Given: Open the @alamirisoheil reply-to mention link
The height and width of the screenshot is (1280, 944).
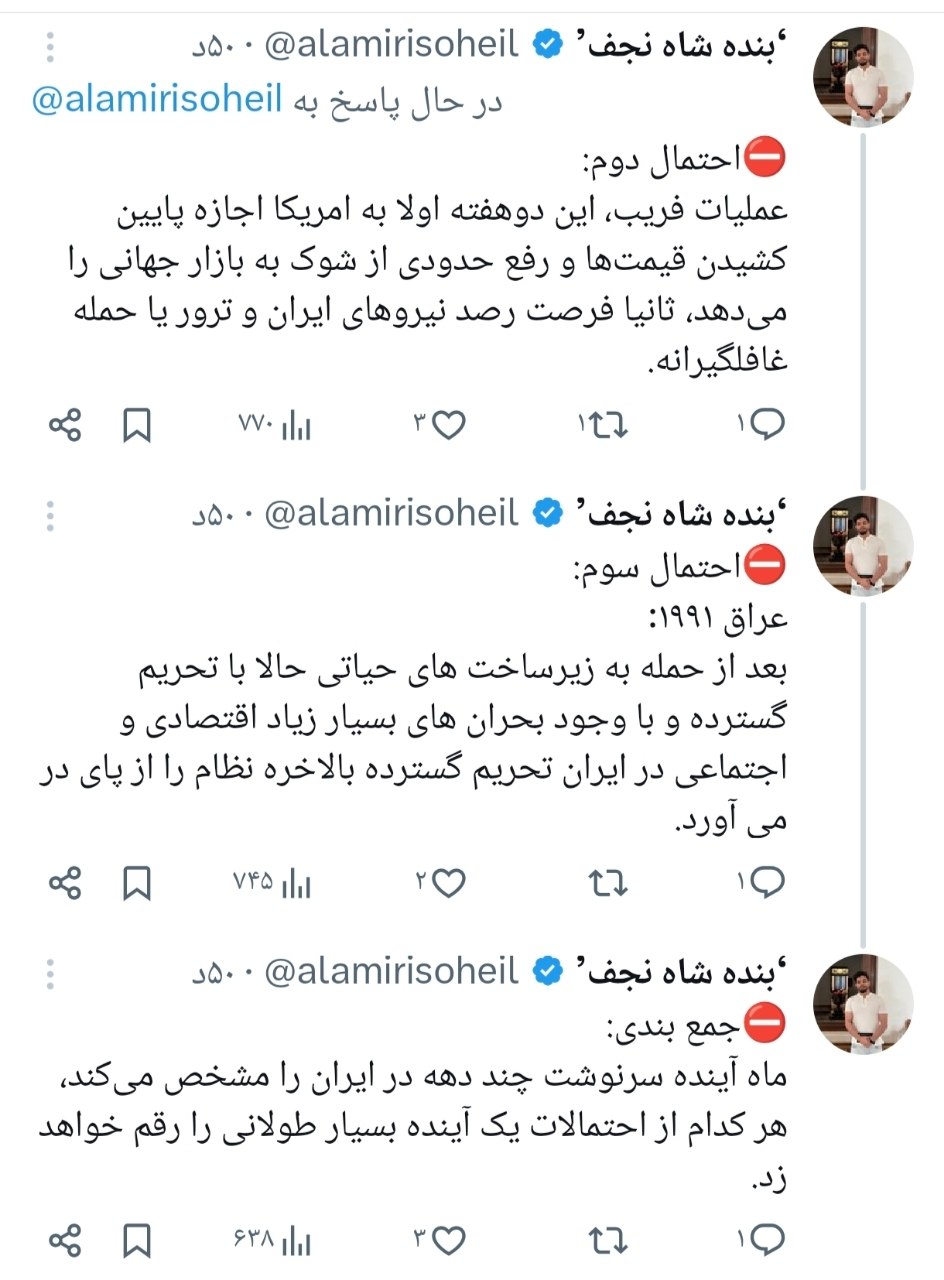Looking at the screenshot, I should [158, 100].
